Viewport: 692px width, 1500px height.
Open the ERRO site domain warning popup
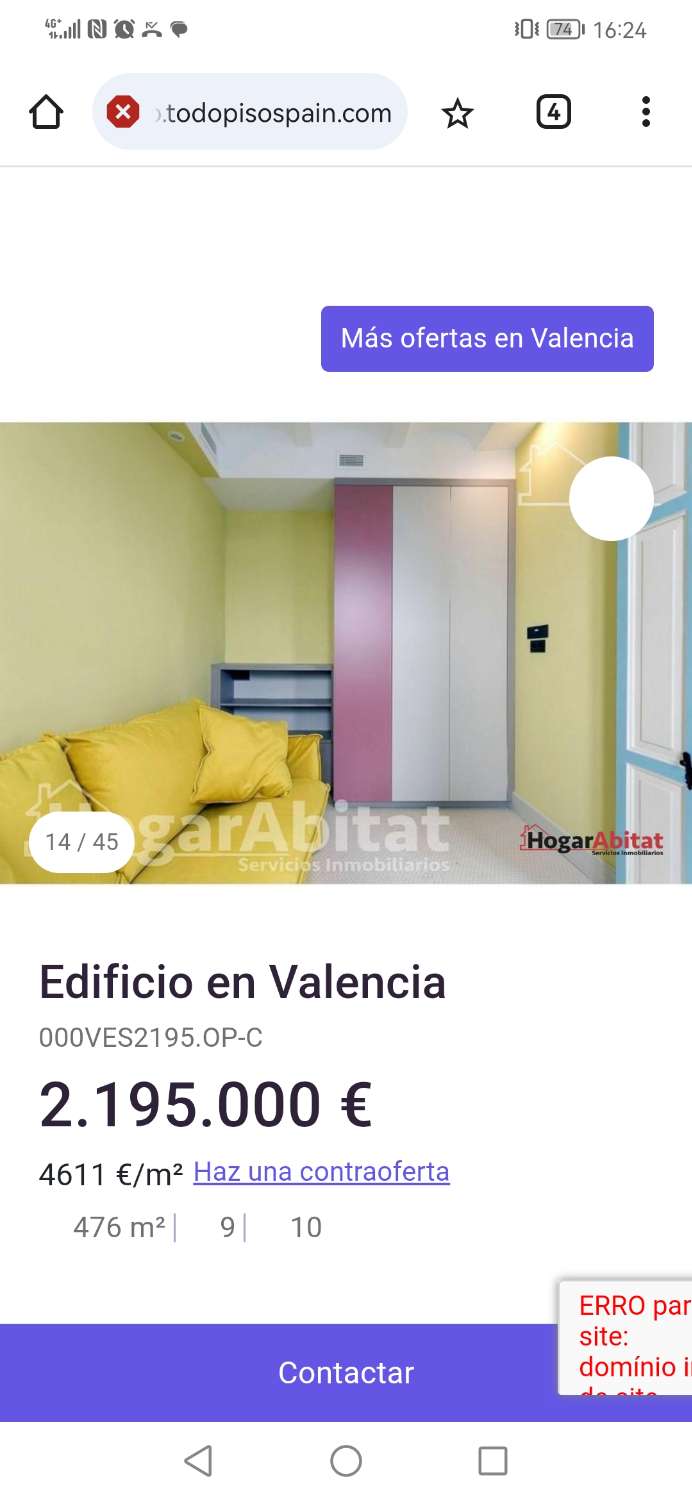[628, 1337]
